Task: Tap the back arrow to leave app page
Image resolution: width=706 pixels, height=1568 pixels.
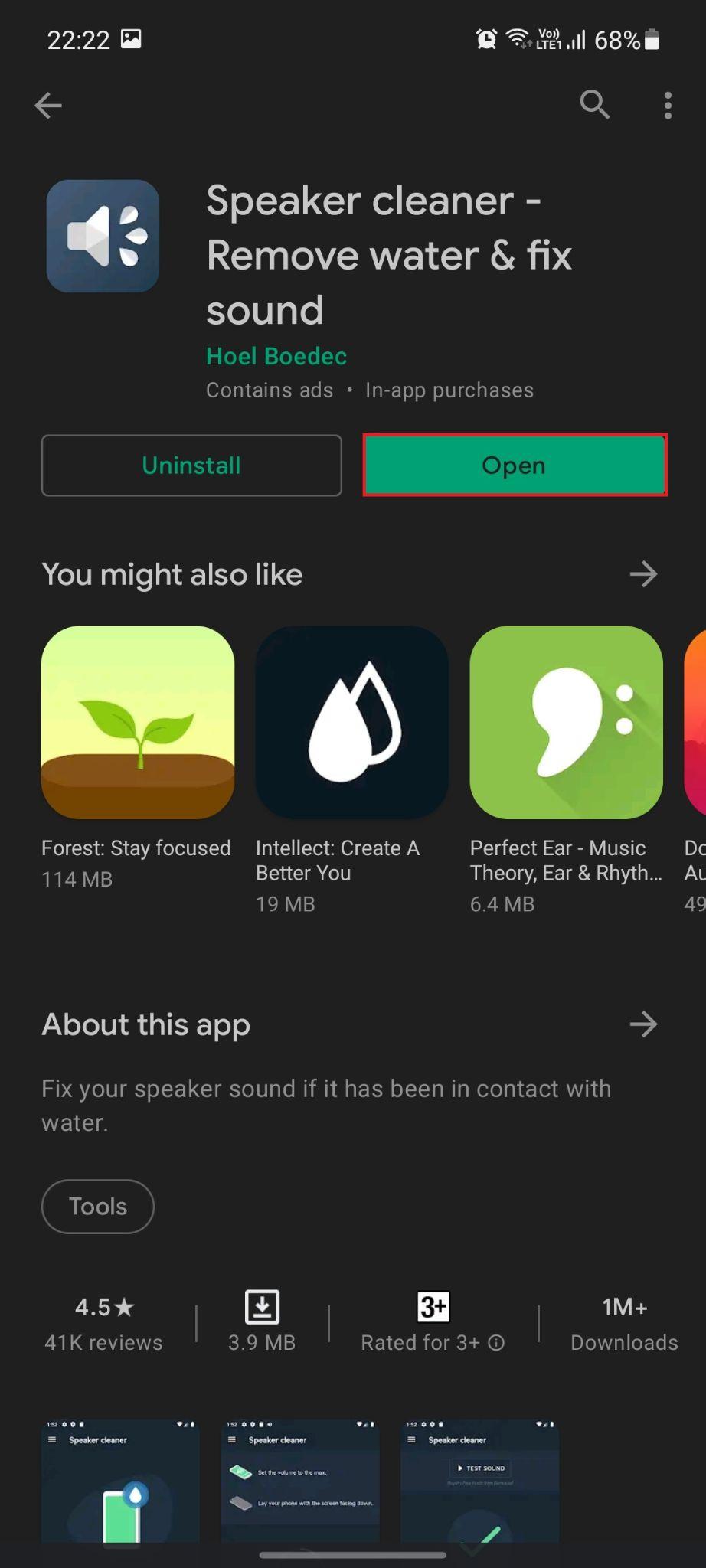Action: 48,105
